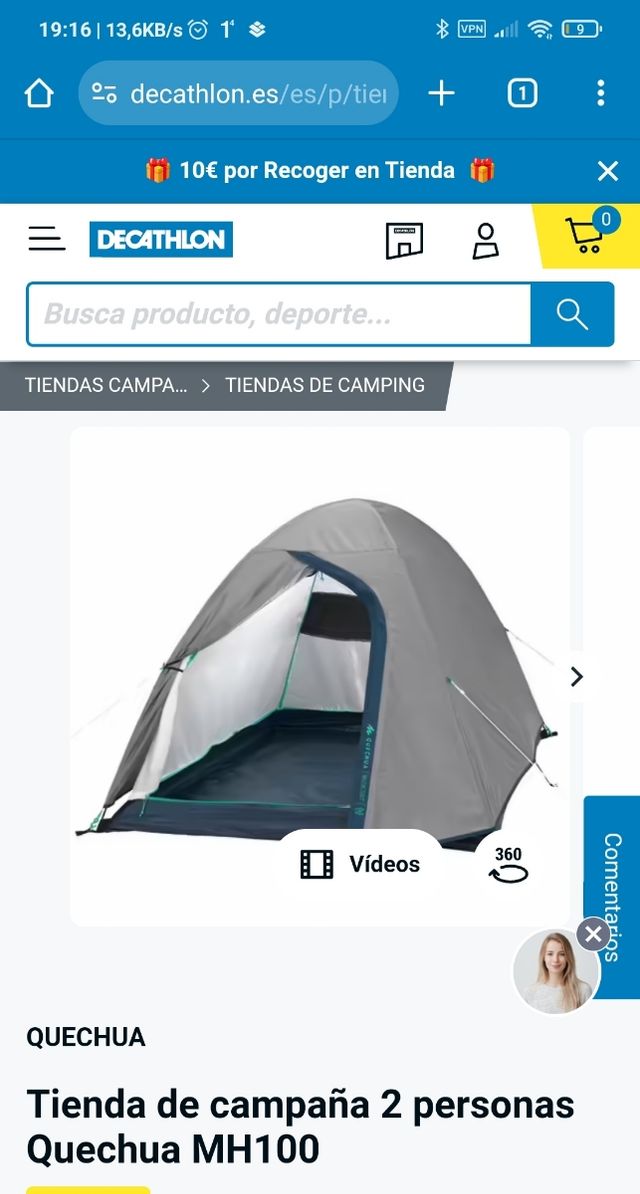Open product Vídeos
The height and width of the screenshot is (1194, 640).
[361, 864]
